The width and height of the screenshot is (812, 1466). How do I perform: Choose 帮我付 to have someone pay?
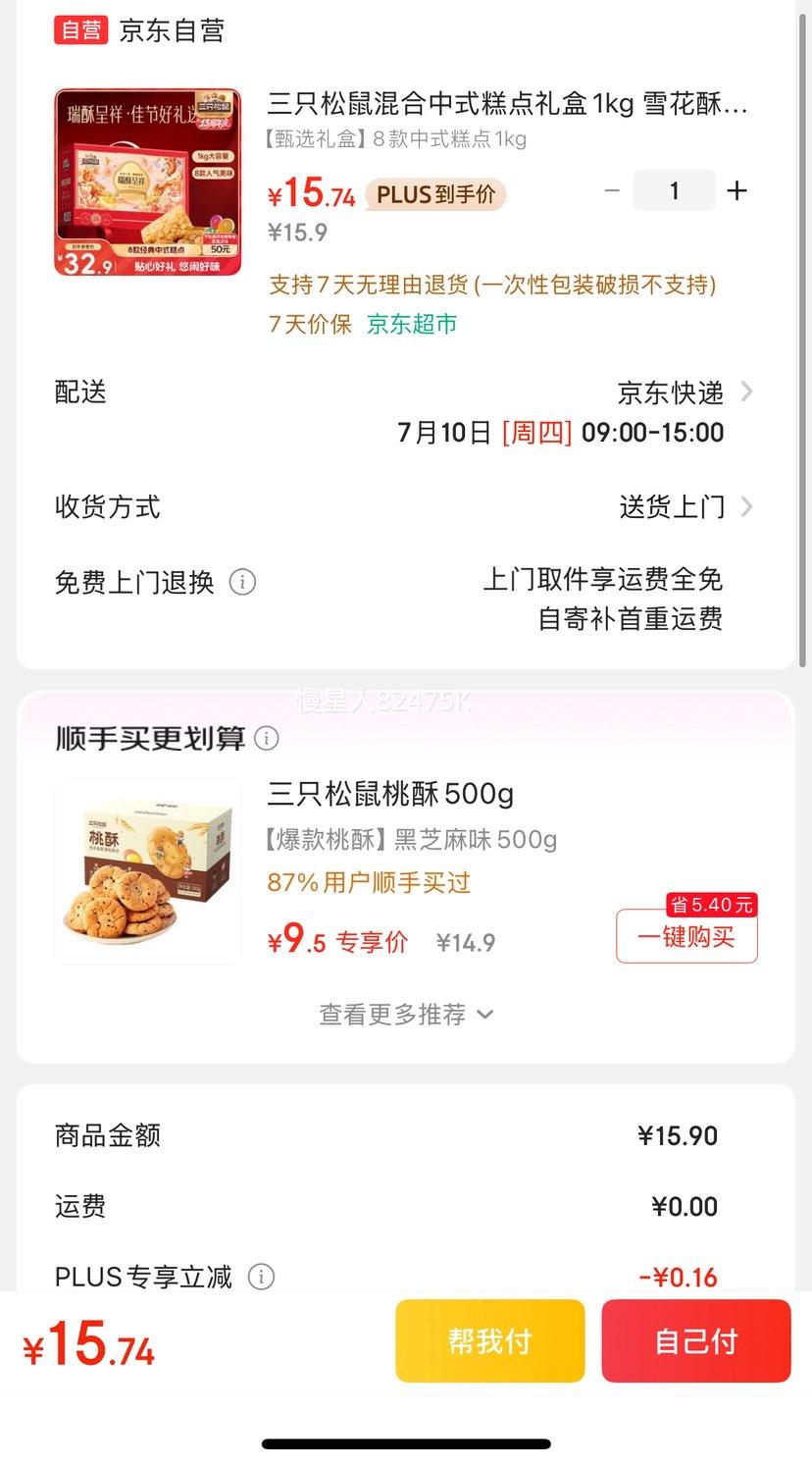point(490,1340)
